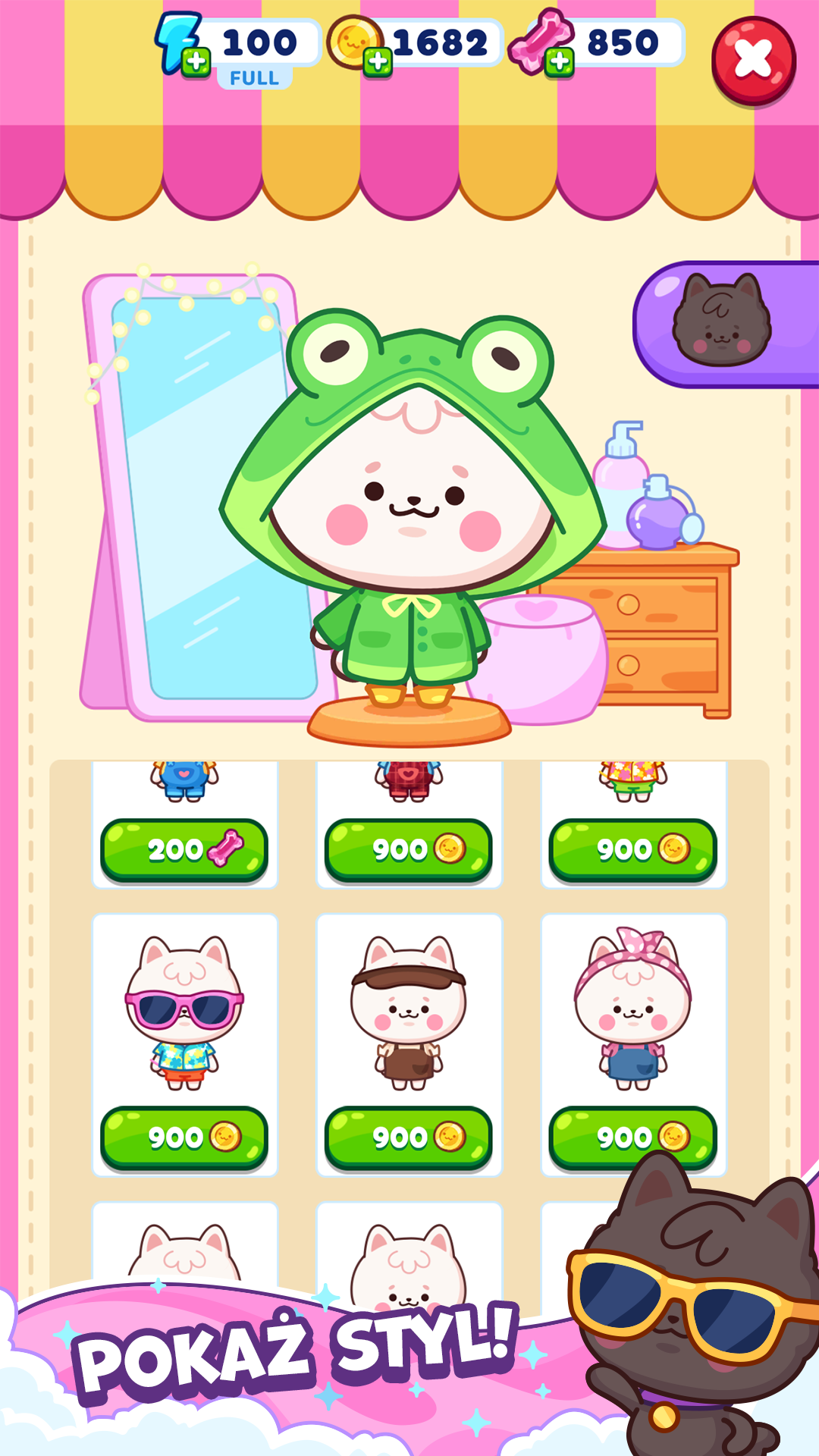The image size is (819, 1456).
Task: Buy the floral shirt outfit for 900 coins
Action: 633,849
